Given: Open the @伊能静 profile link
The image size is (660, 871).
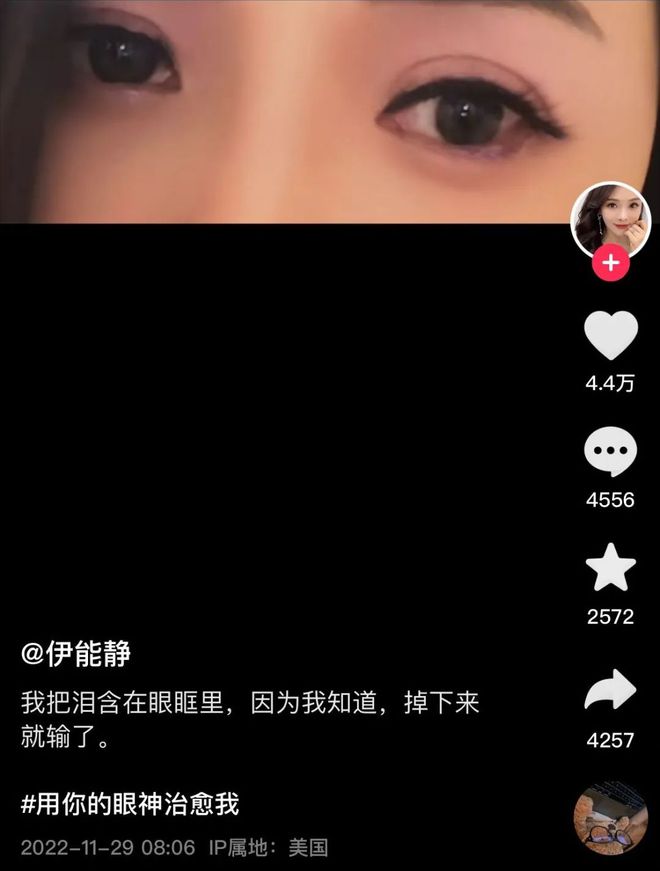Looking at the screenshot, I should coord(76,656).
